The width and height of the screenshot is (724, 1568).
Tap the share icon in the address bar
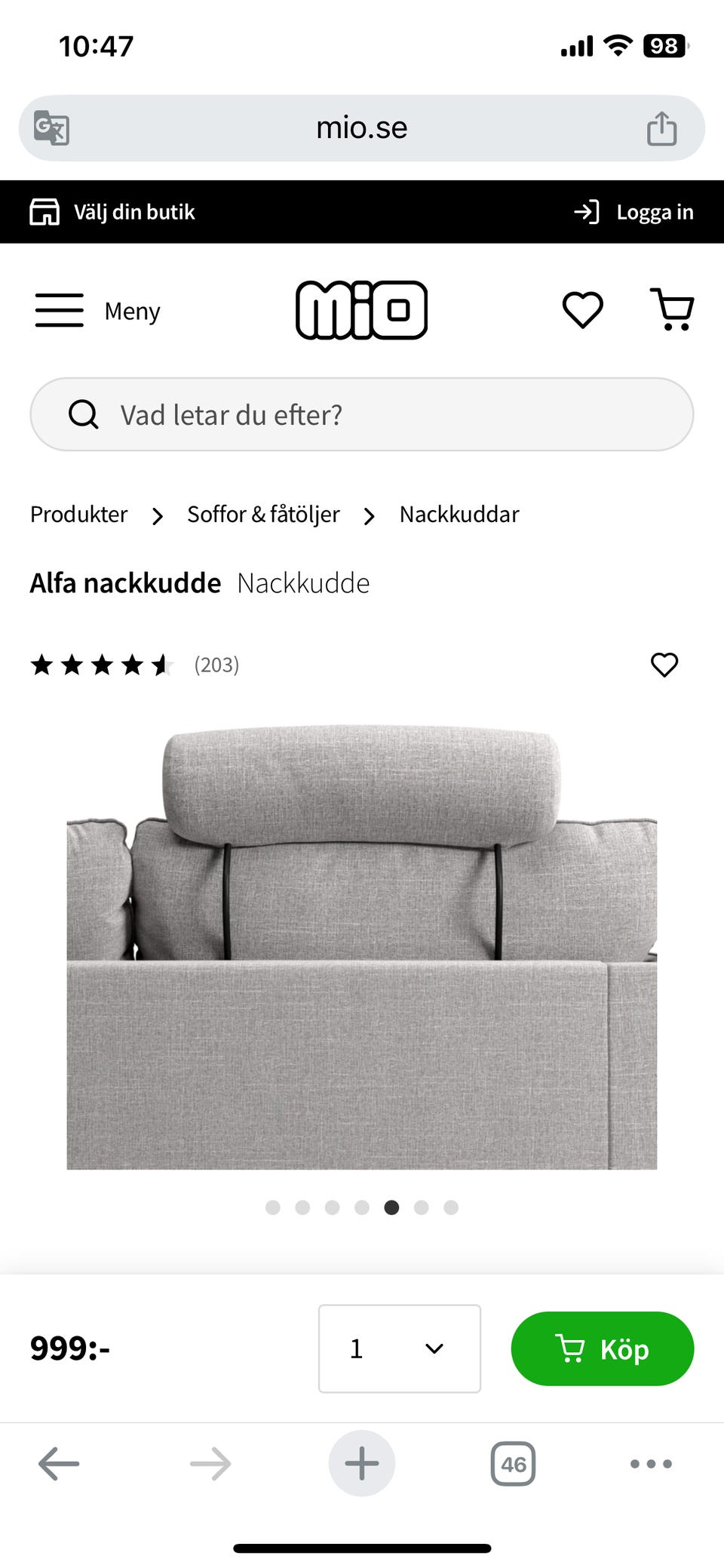click(x=663, y=127)
